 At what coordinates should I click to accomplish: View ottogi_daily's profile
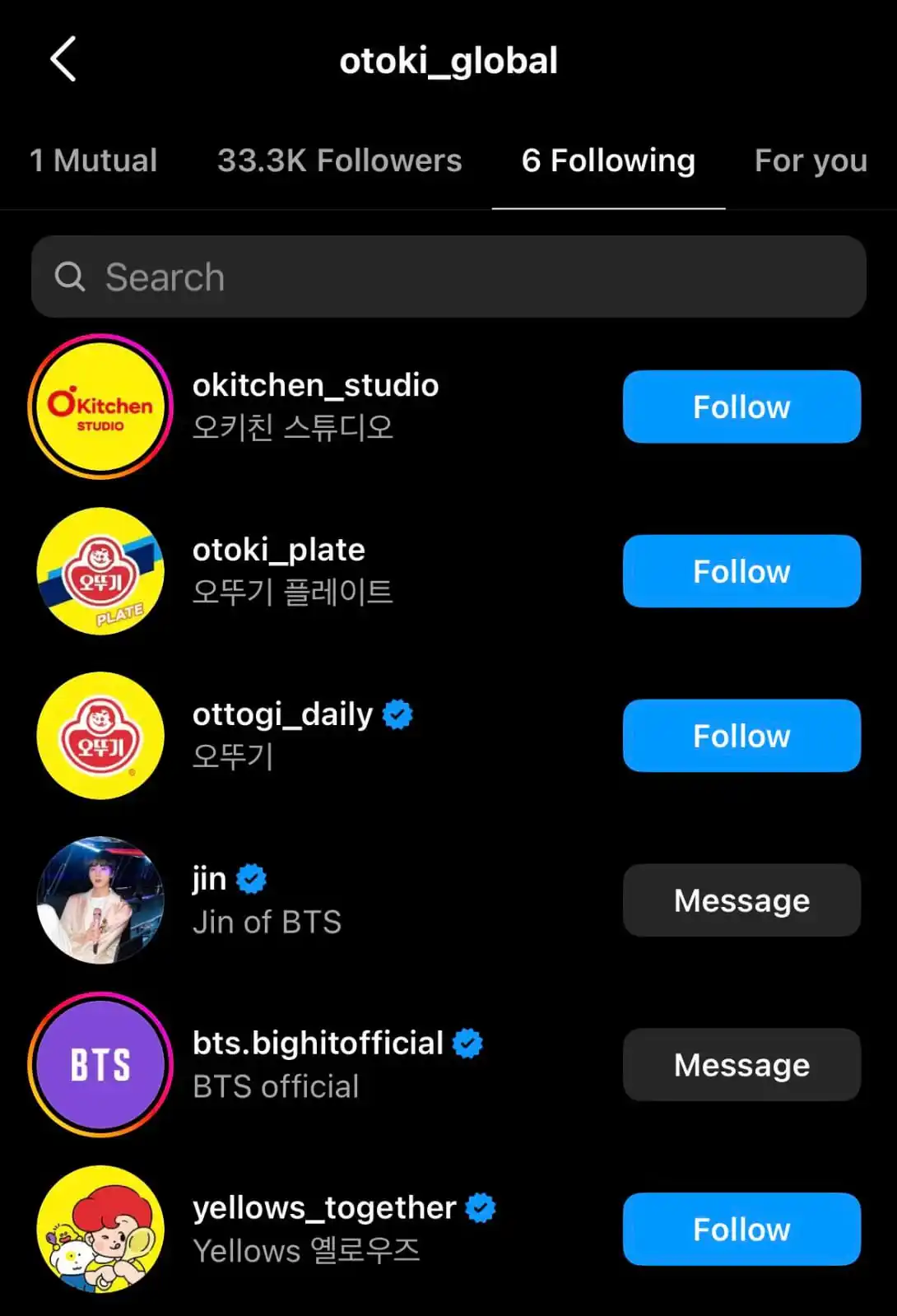click(282, 715)
